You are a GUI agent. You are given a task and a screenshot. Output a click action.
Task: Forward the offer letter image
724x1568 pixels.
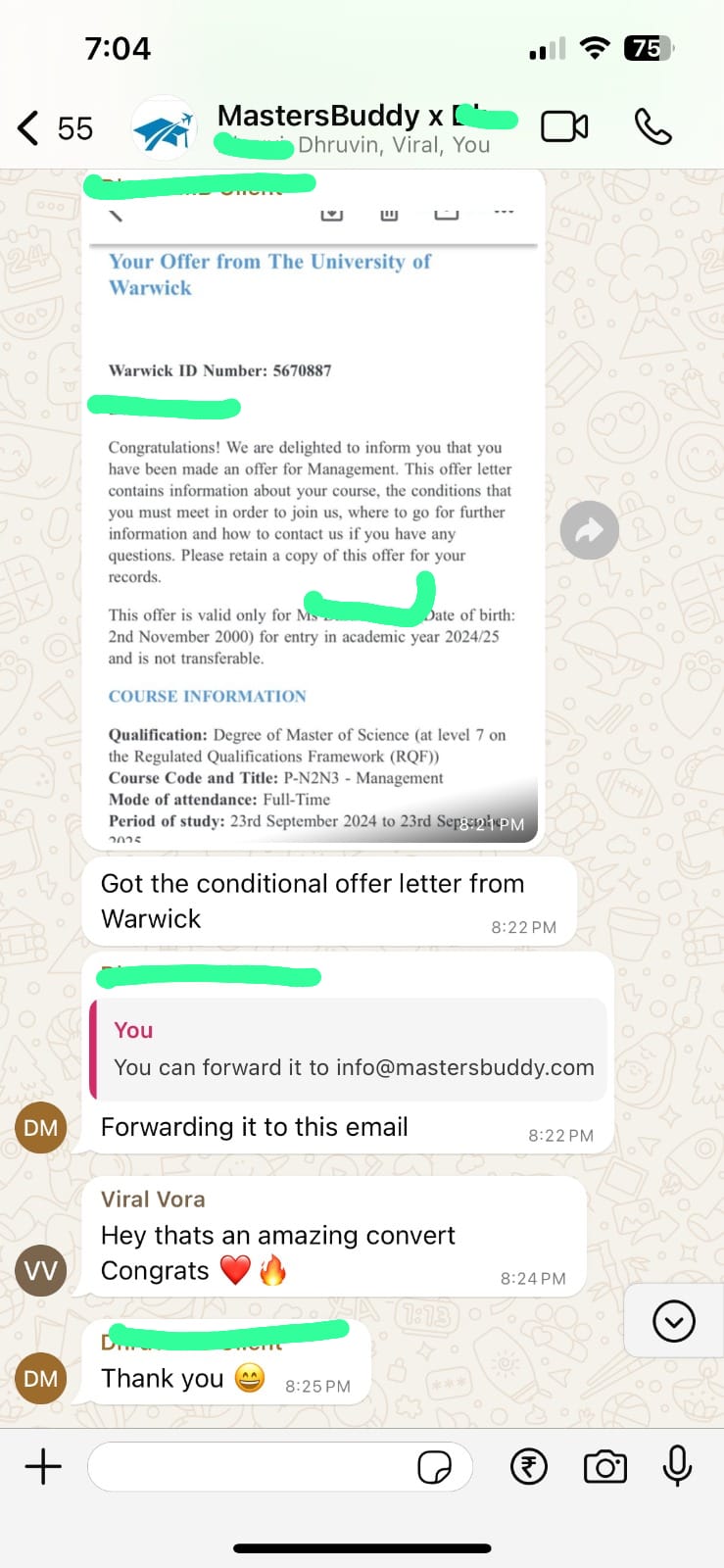589,530
